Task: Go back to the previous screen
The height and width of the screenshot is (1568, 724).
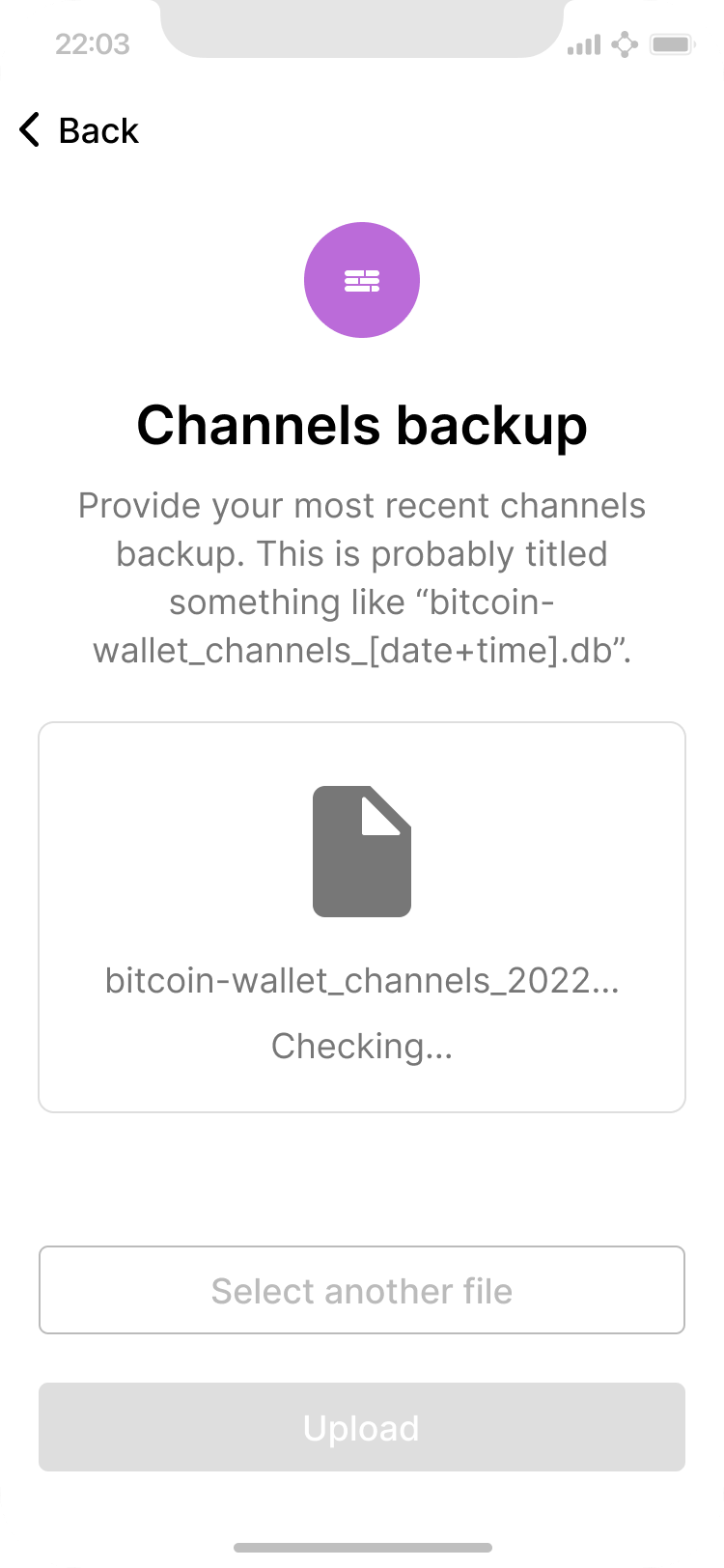Action: pyautogui.click(x=79, y=130)
